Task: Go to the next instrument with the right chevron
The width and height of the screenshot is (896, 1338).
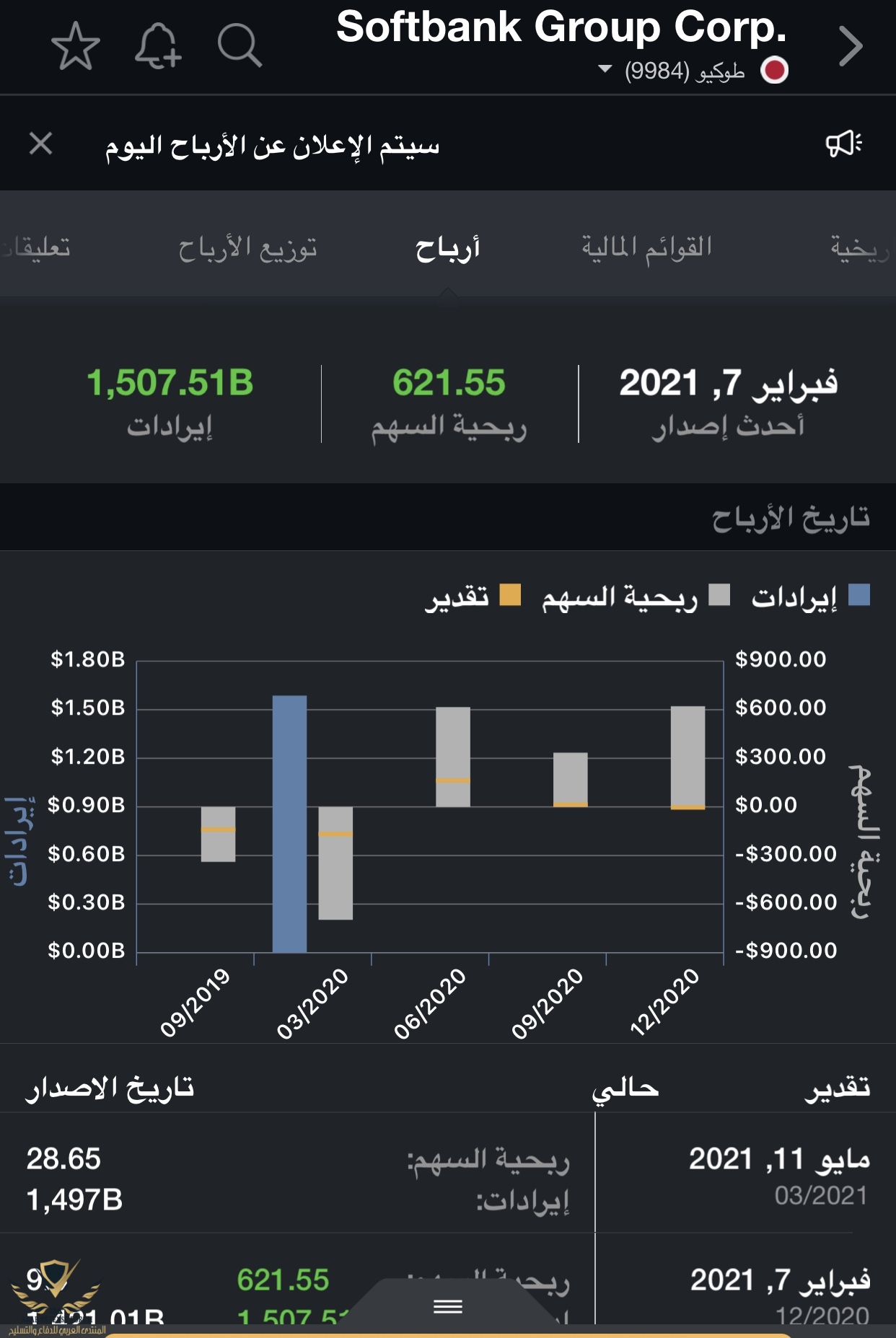Action: [851, 47]
